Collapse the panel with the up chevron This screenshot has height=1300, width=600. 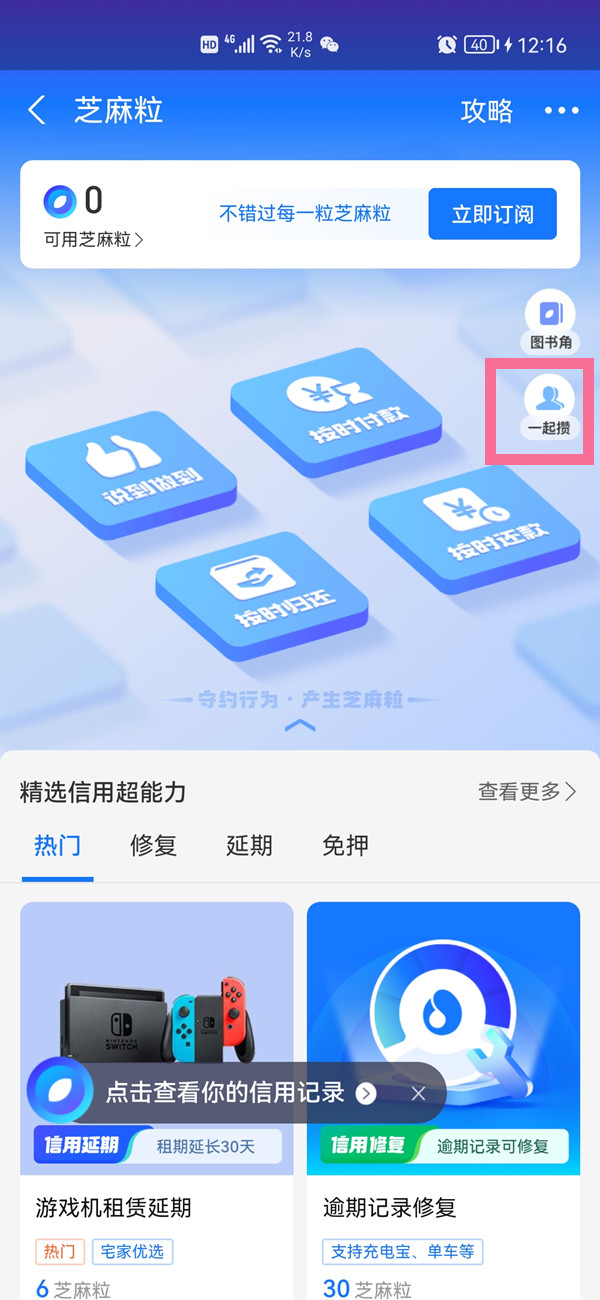(x=300, y=726)
